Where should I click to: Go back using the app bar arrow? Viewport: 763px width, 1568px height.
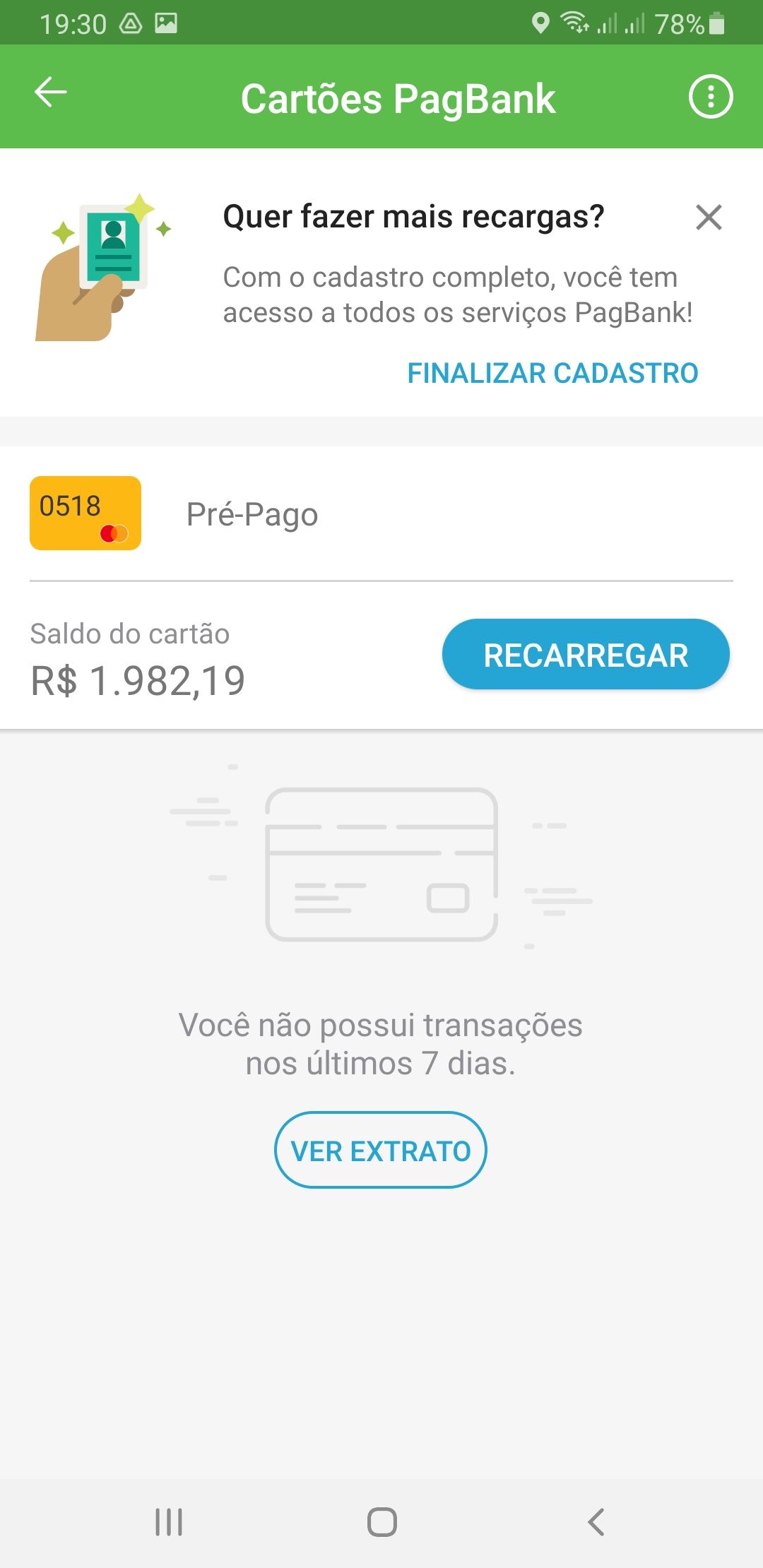click(x=51, y=93)
